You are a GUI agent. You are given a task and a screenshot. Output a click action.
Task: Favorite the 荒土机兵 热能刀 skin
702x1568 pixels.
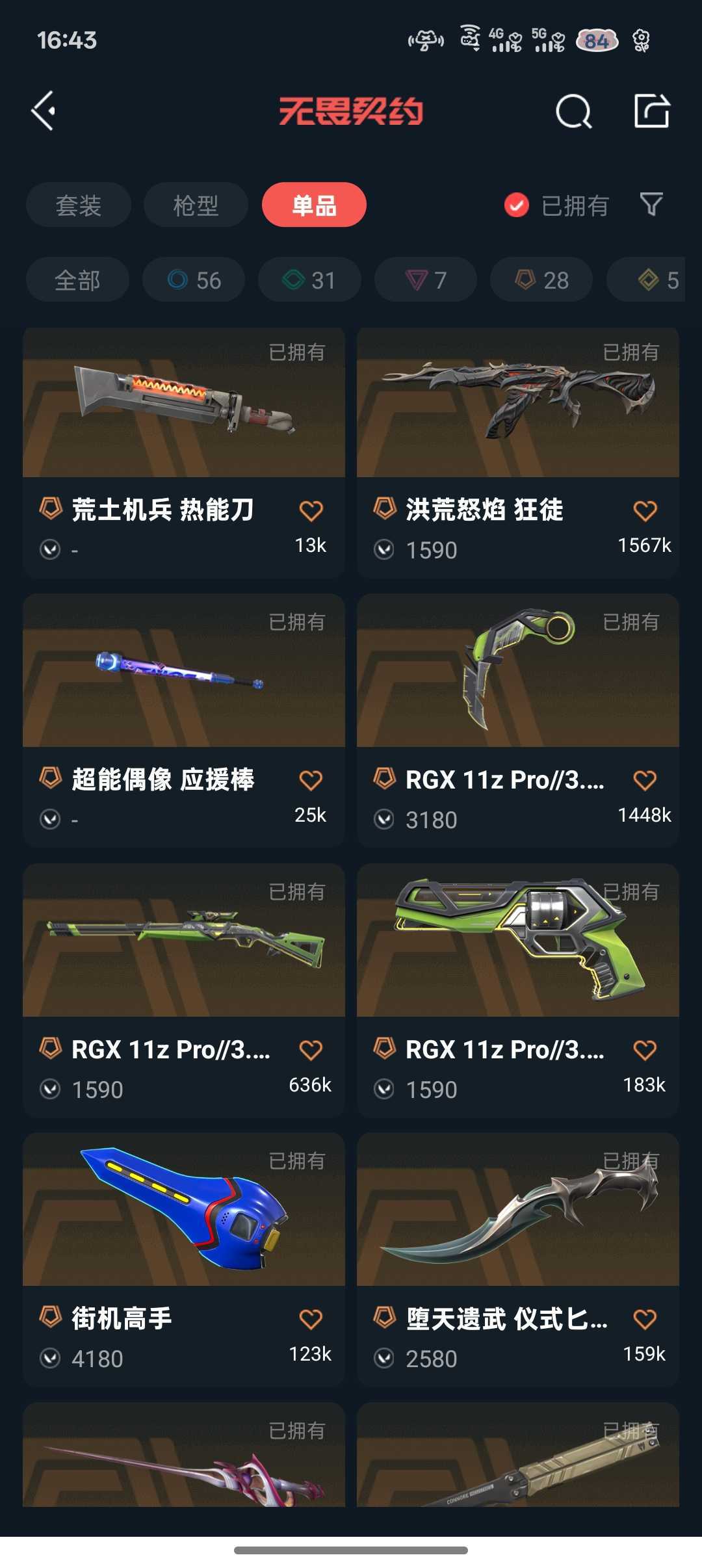312,510
